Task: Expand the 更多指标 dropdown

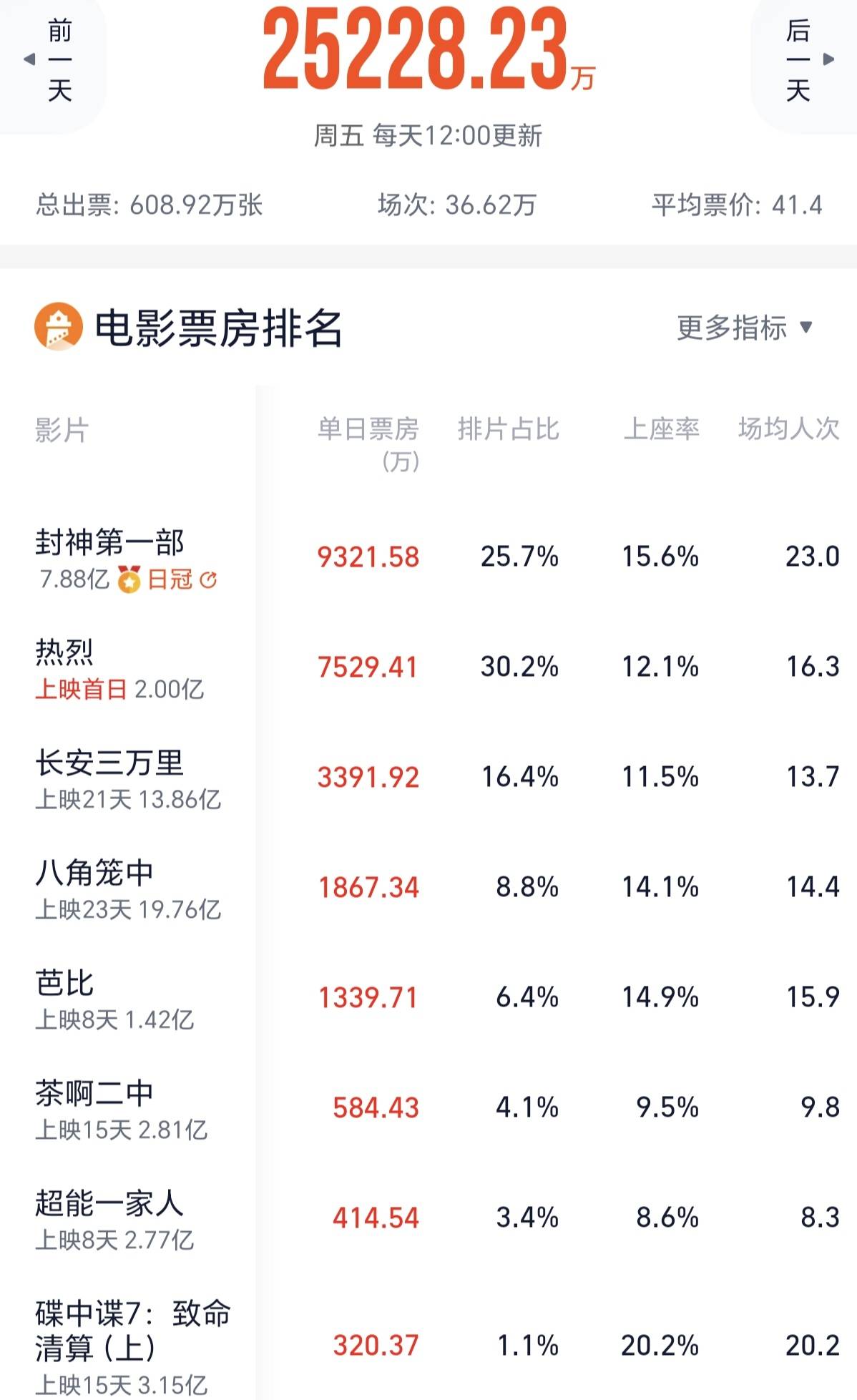Action: (744, 328)
